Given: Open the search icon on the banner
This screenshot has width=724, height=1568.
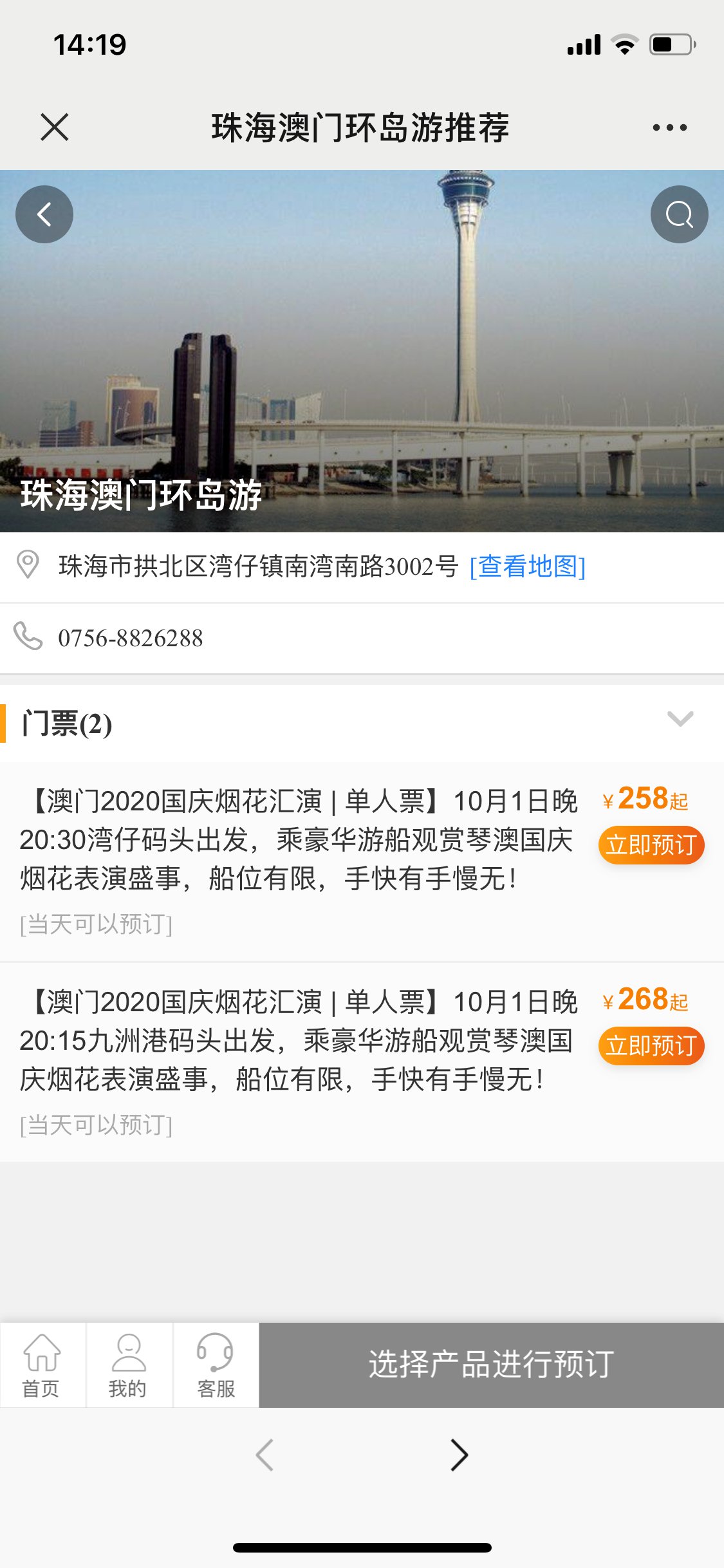Looking at the screenshot, I should tap(679, 214).
